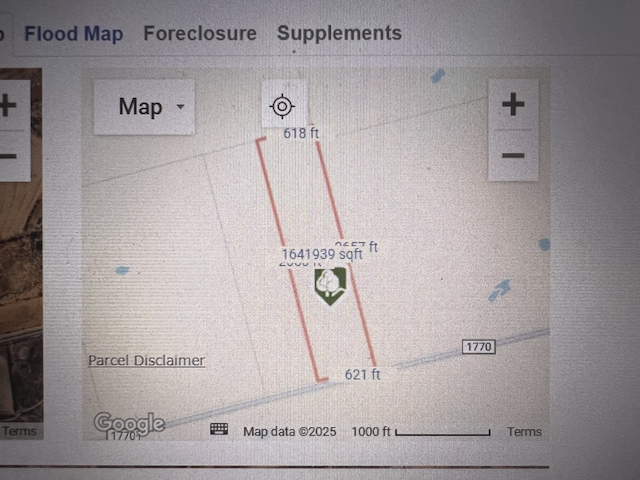Open the map Terms link
The width and height of the screenshot is (640, 480).
tap(524, 432)
